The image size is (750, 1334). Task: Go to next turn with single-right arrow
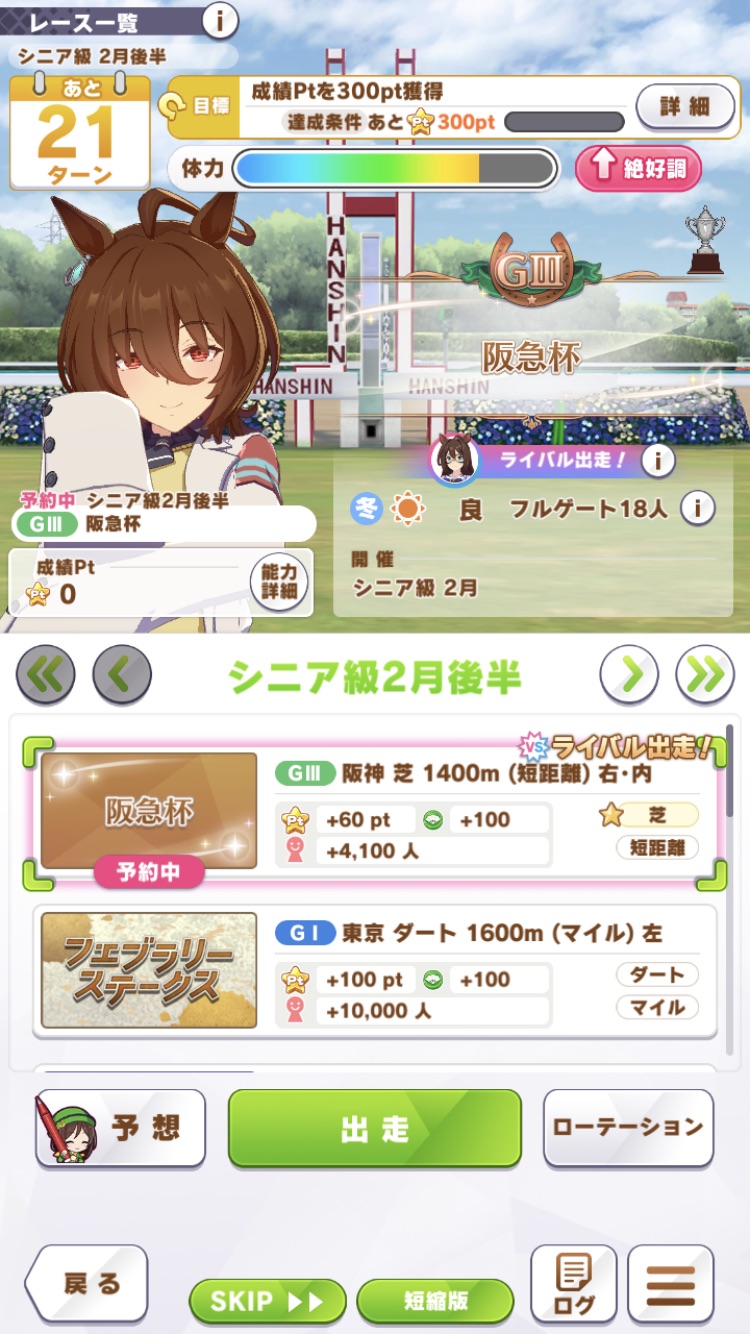coord(629,677)
